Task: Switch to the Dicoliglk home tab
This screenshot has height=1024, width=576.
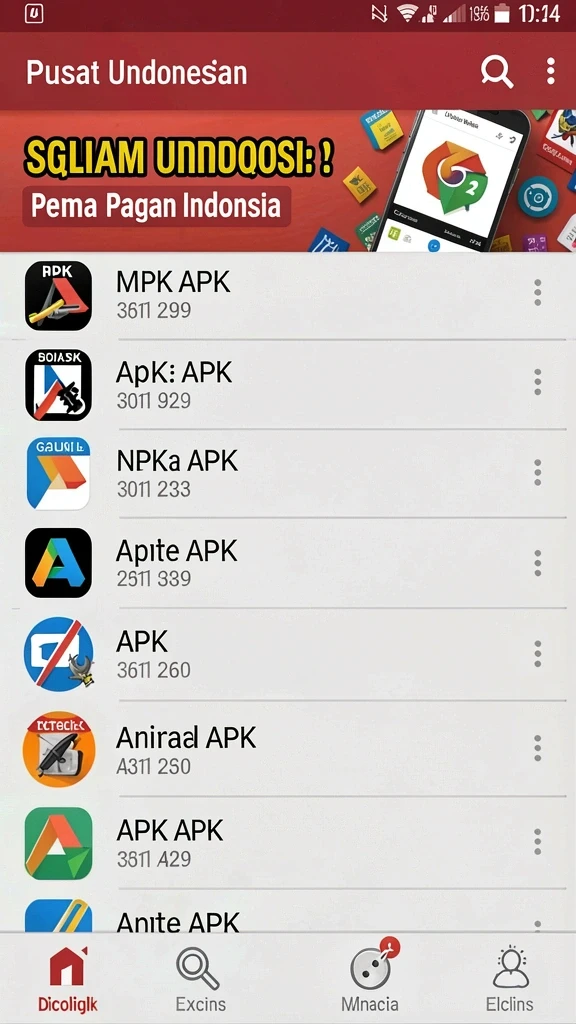Action: [67, 979]
